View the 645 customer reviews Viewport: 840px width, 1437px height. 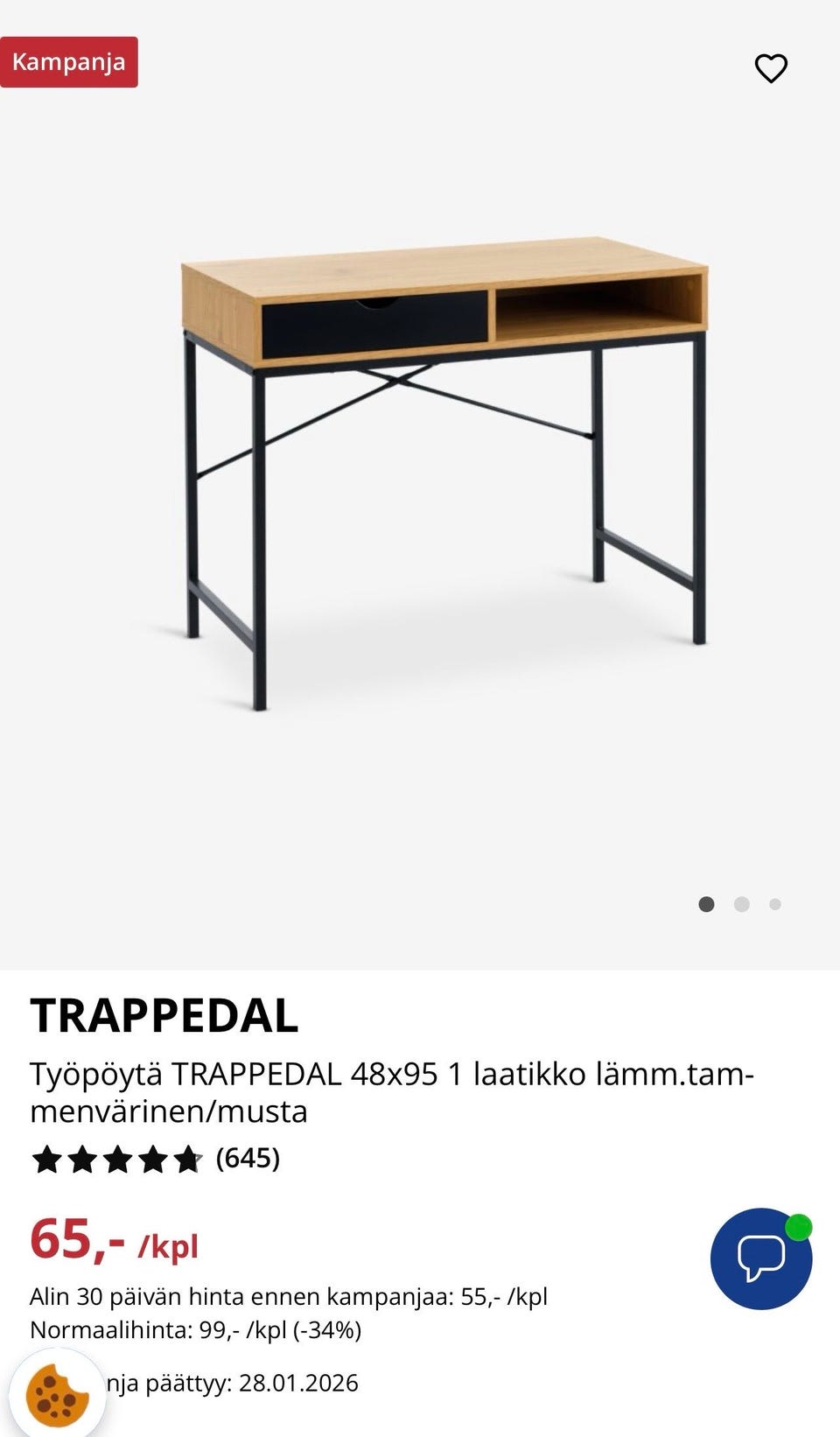pyautogui.click(x=248, y=1159)
